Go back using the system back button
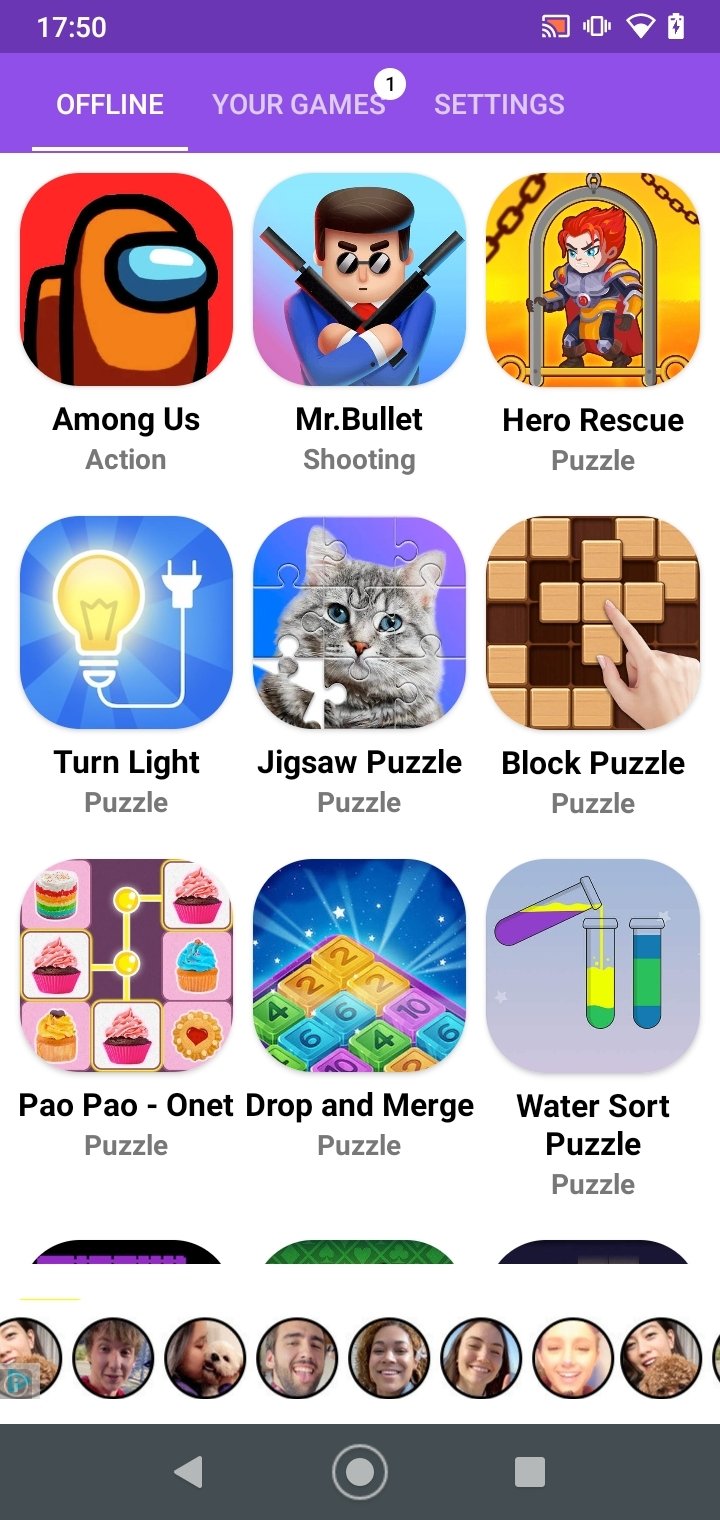The height and width of the screenshot is (1520, 720). (x=188, y=1471)
